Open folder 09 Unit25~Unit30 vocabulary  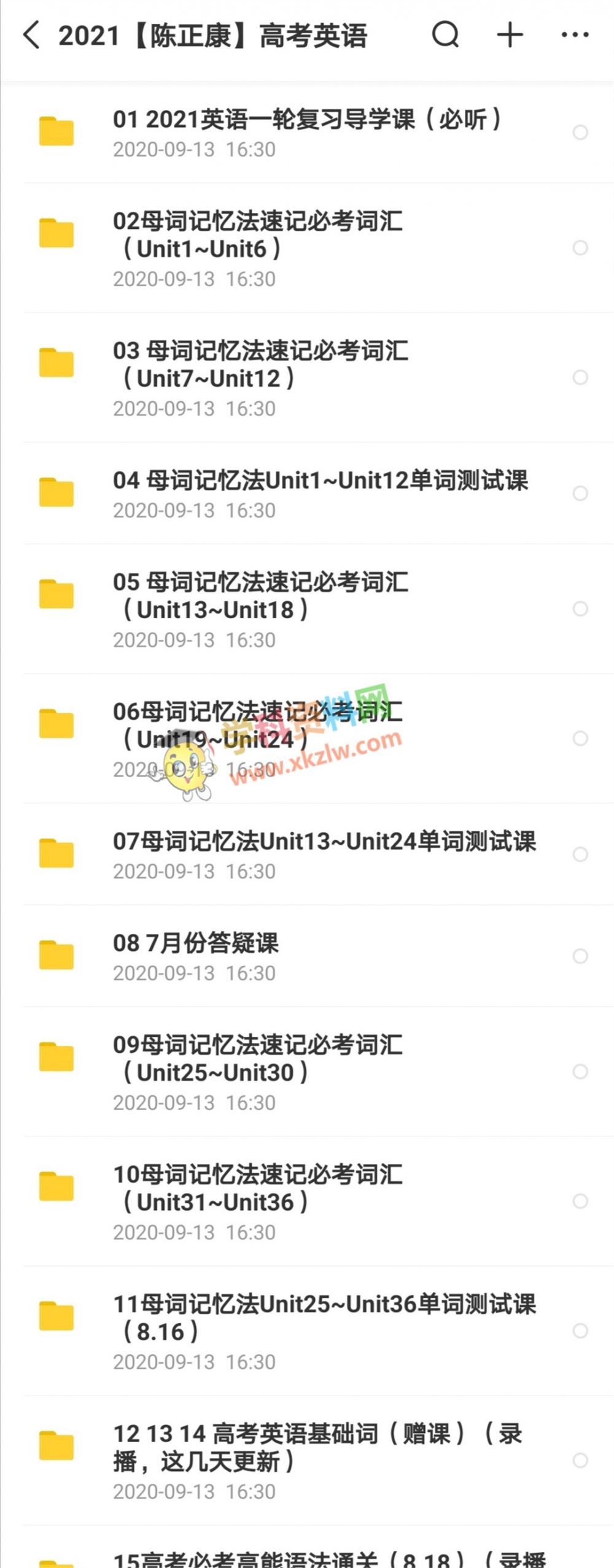(258, 1071)
